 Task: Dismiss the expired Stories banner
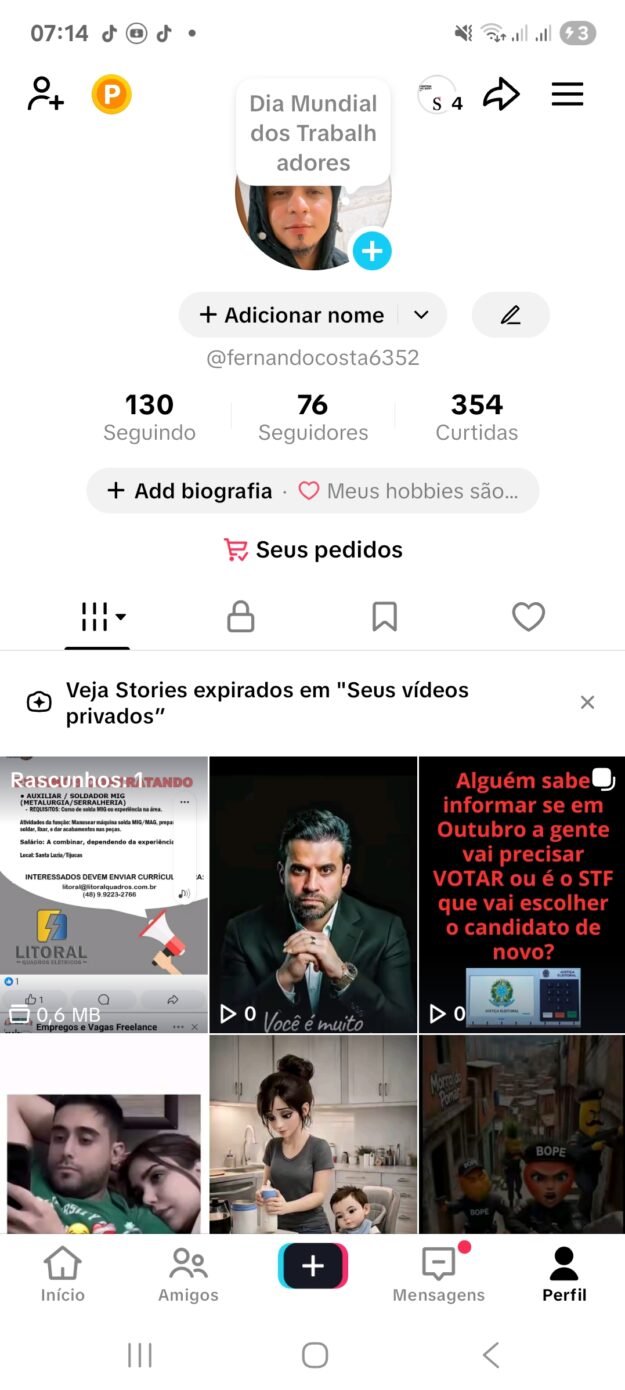click(587, 702)
